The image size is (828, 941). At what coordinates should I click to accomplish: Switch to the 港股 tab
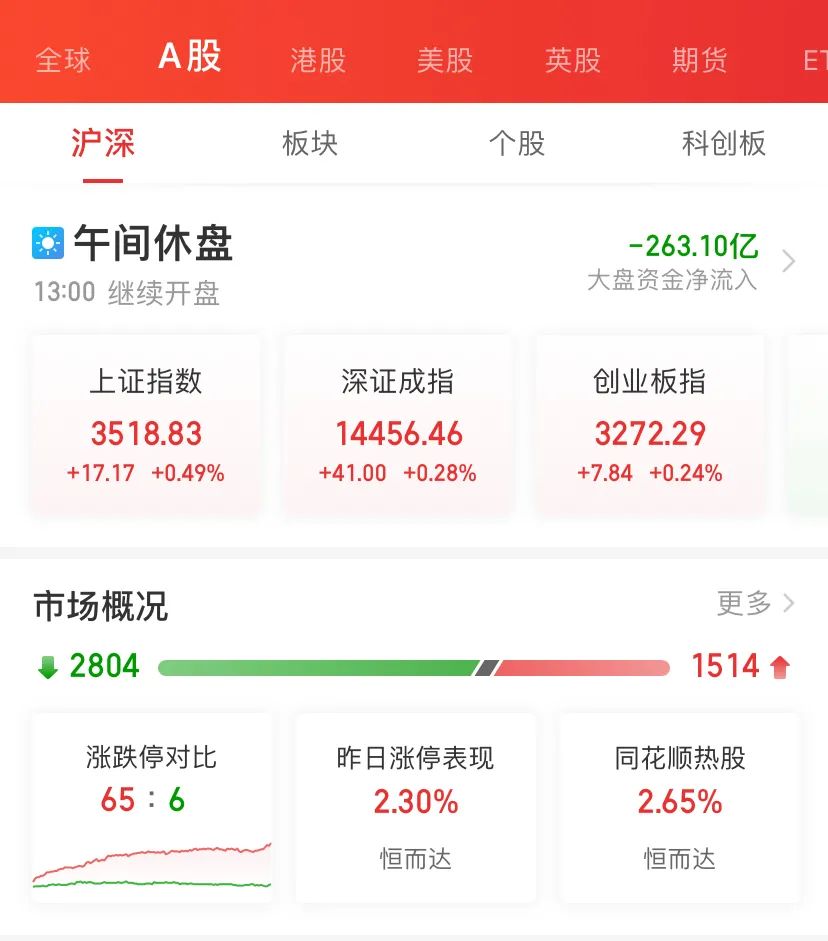click(x=317, y=61)
